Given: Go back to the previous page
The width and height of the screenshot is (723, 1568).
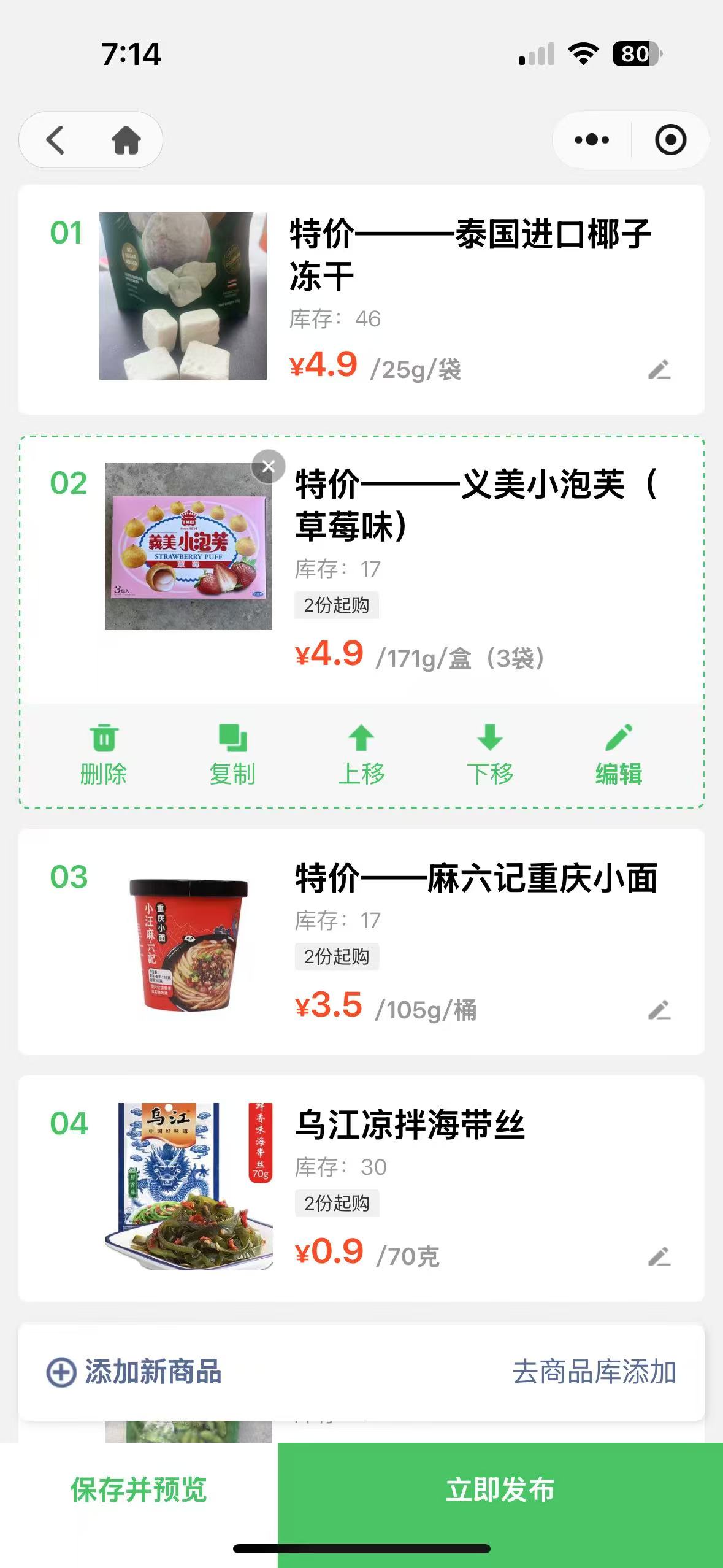Looking at the screenshot, I should click(x=55, y=140).
